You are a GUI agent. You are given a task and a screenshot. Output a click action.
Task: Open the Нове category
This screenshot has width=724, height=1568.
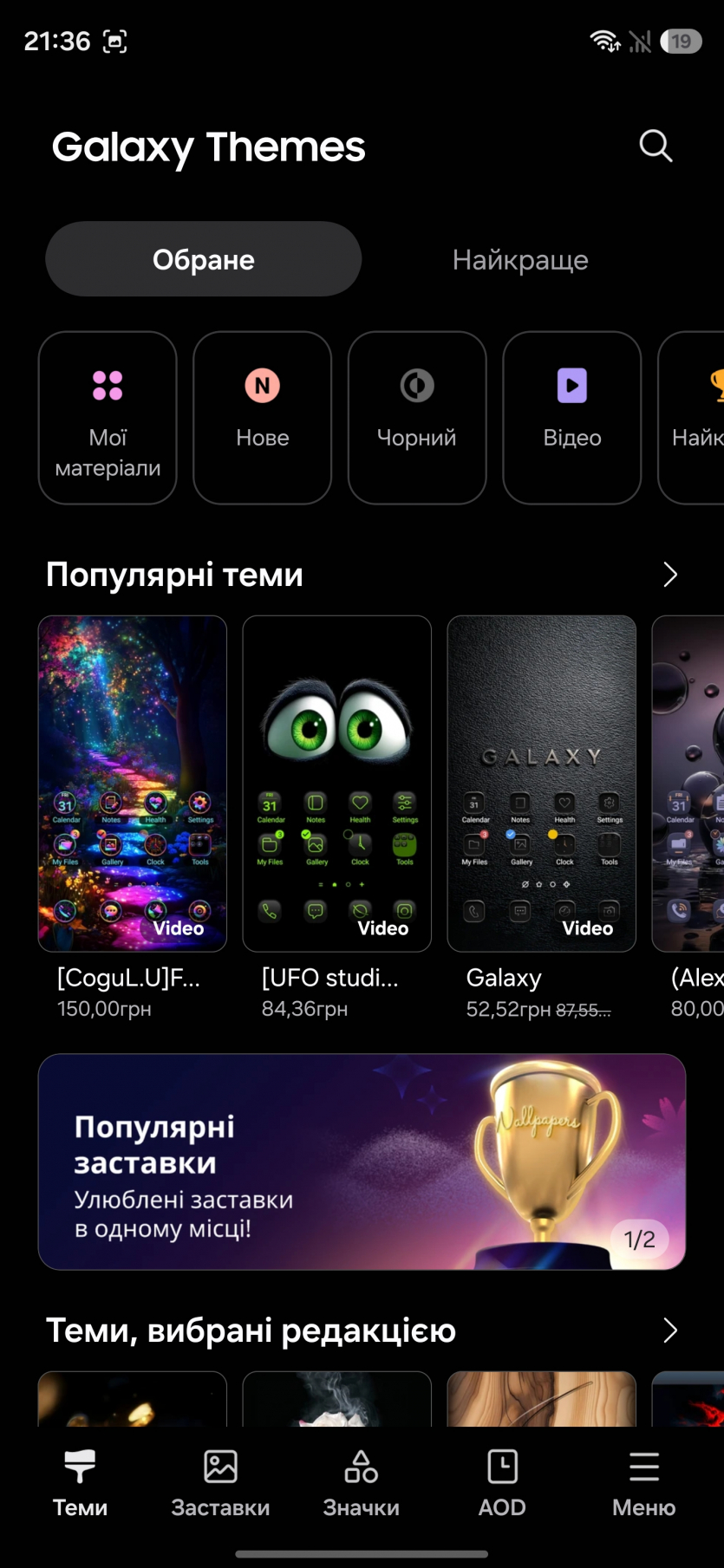click(263, 418)
